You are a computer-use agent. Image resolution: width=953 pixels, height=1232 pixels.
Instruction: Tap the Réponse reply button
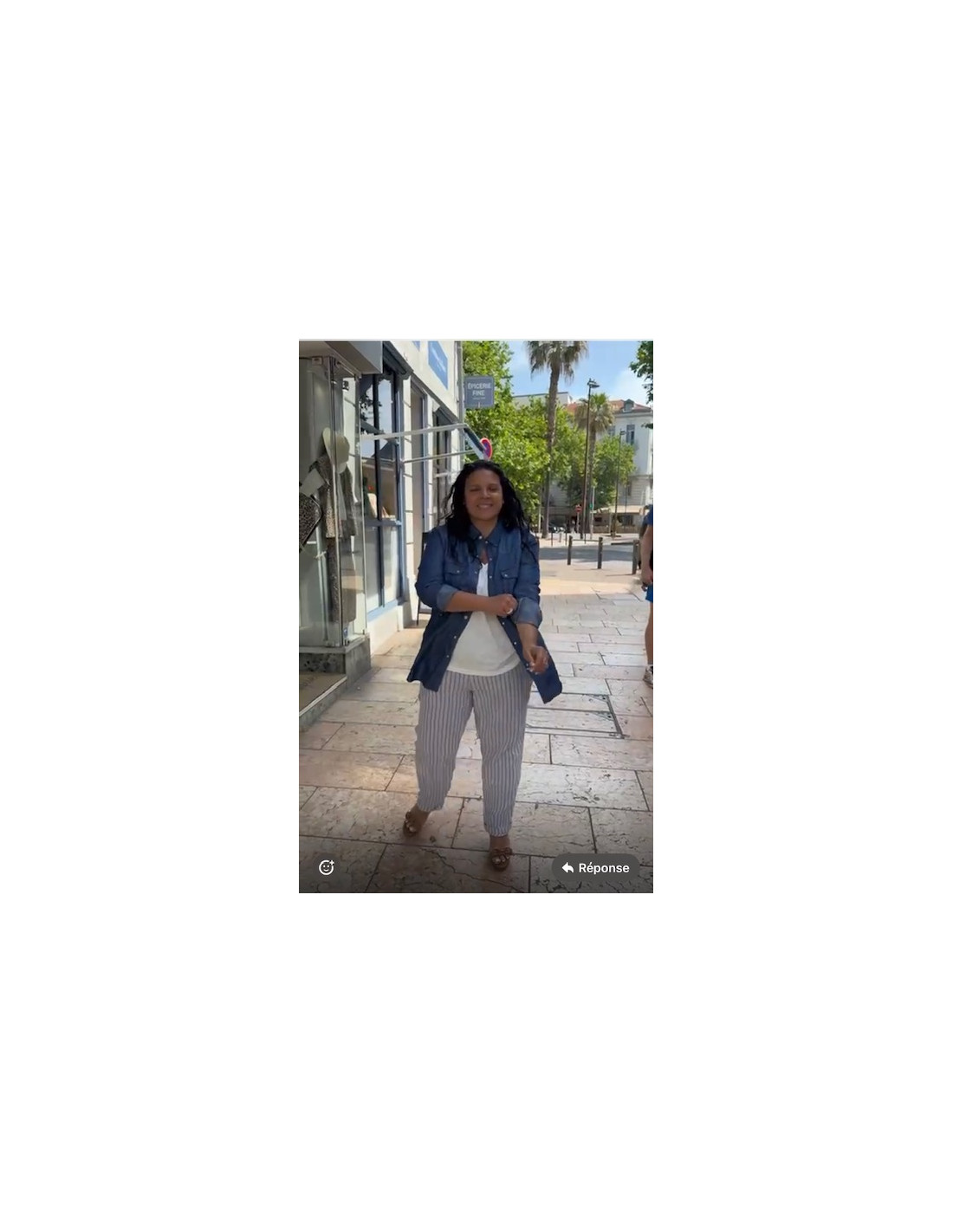click(595, 868)
